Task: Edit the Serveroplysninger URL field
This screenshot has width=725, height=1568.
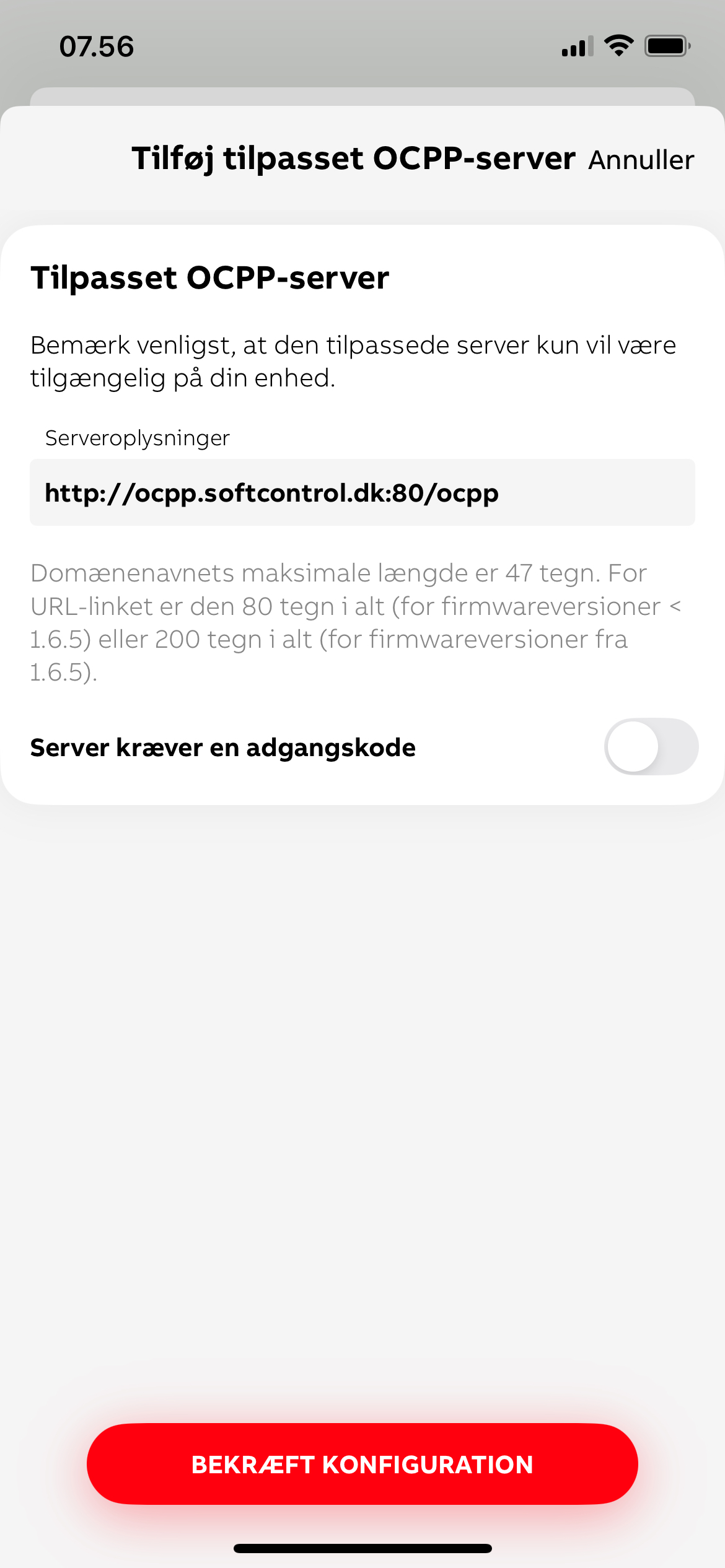Action: pos(362,493)
